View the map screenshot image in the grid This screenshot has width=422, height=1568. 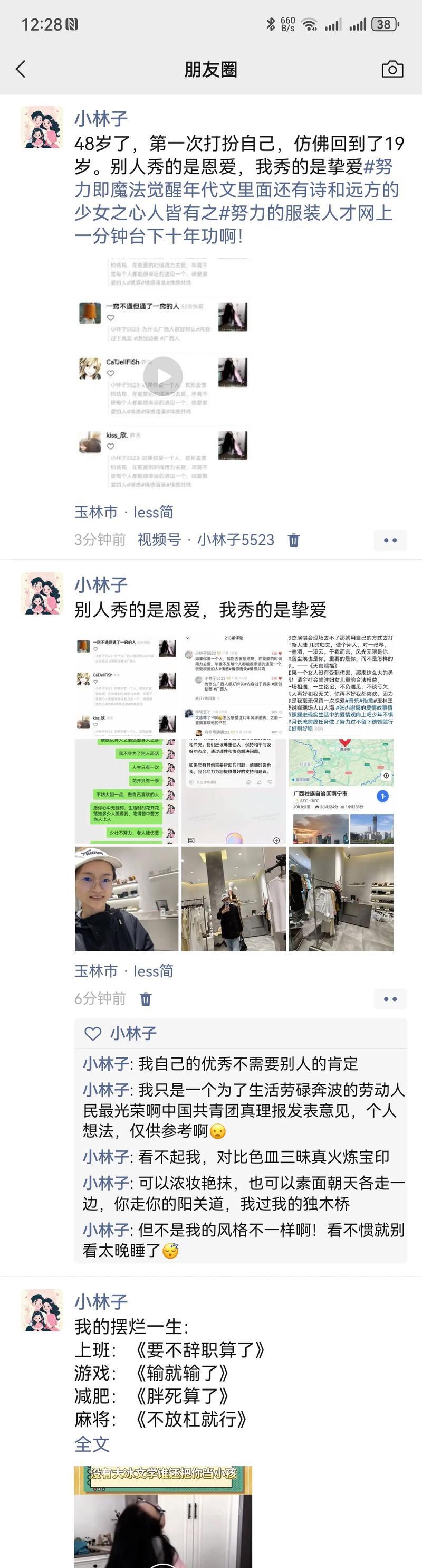click(x=341, y=791)
